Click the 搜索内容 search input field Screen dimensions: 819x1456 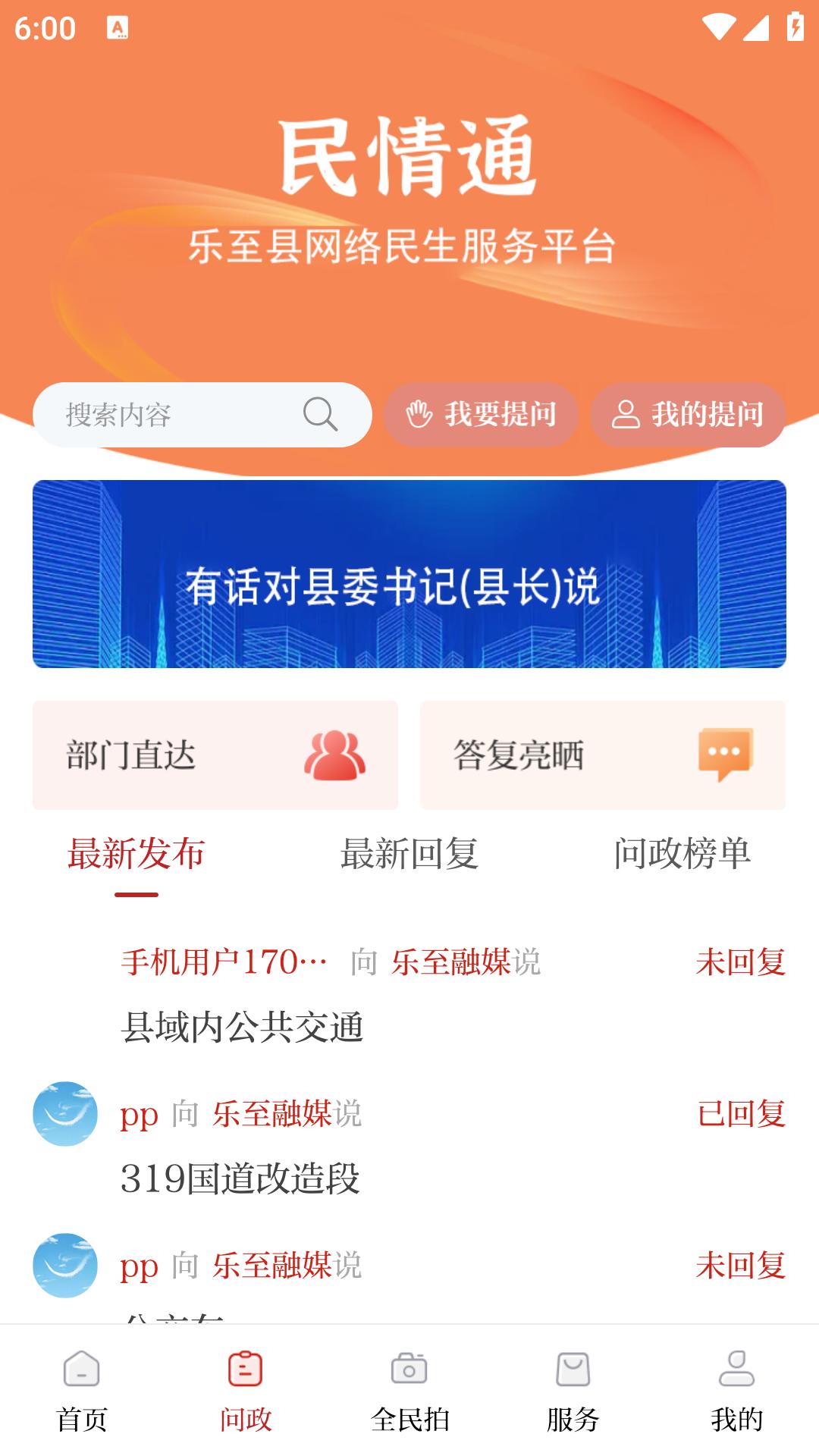(x=174, y=414)
